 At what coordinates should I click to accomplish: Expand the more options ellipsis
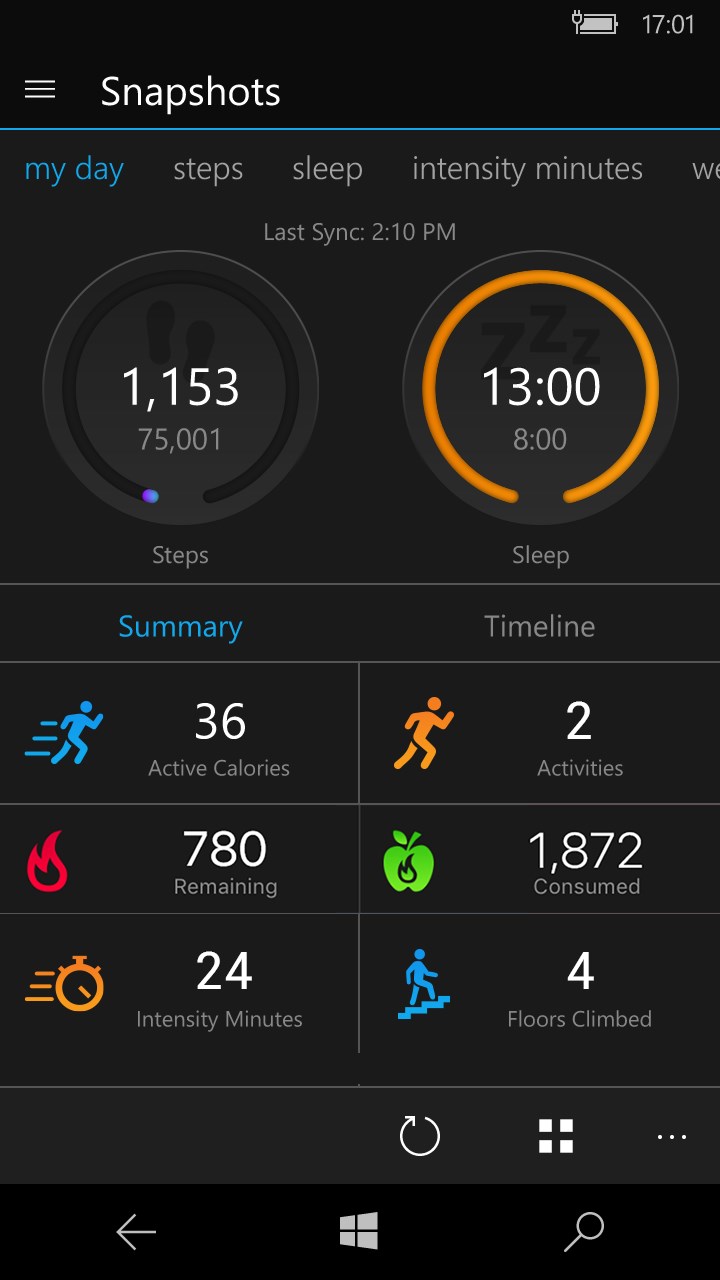click(672, 1136)
